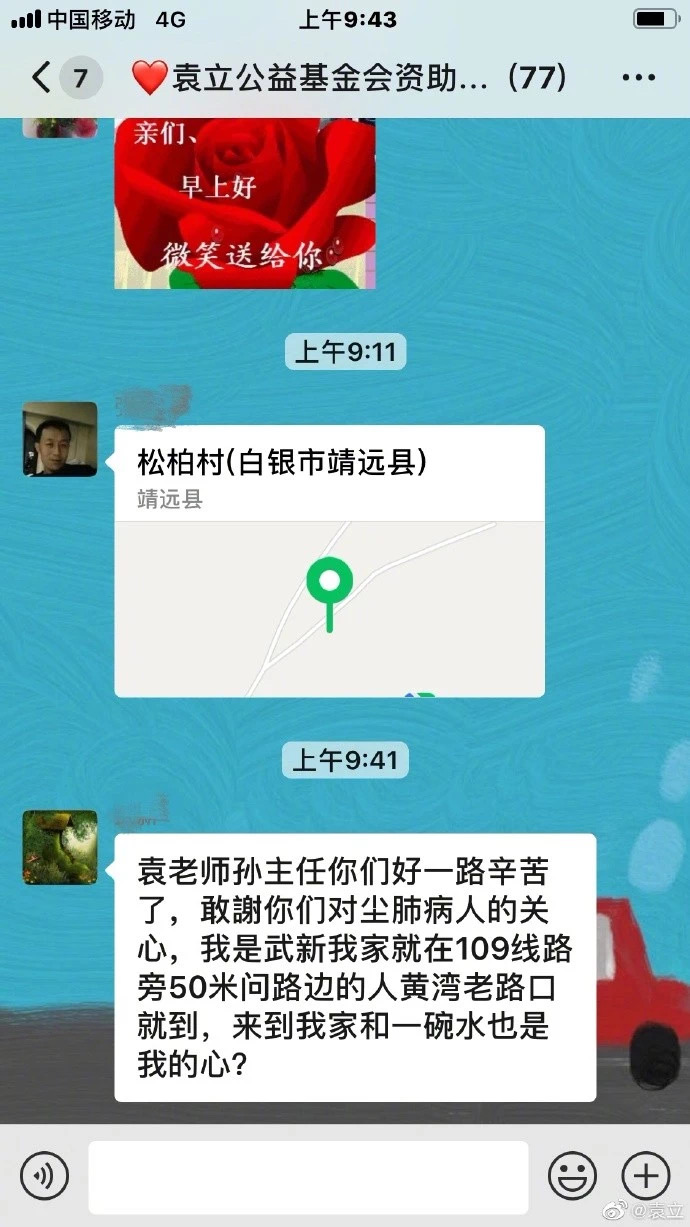
Task: Switch to voice message input
Action: click(44, 1175)
